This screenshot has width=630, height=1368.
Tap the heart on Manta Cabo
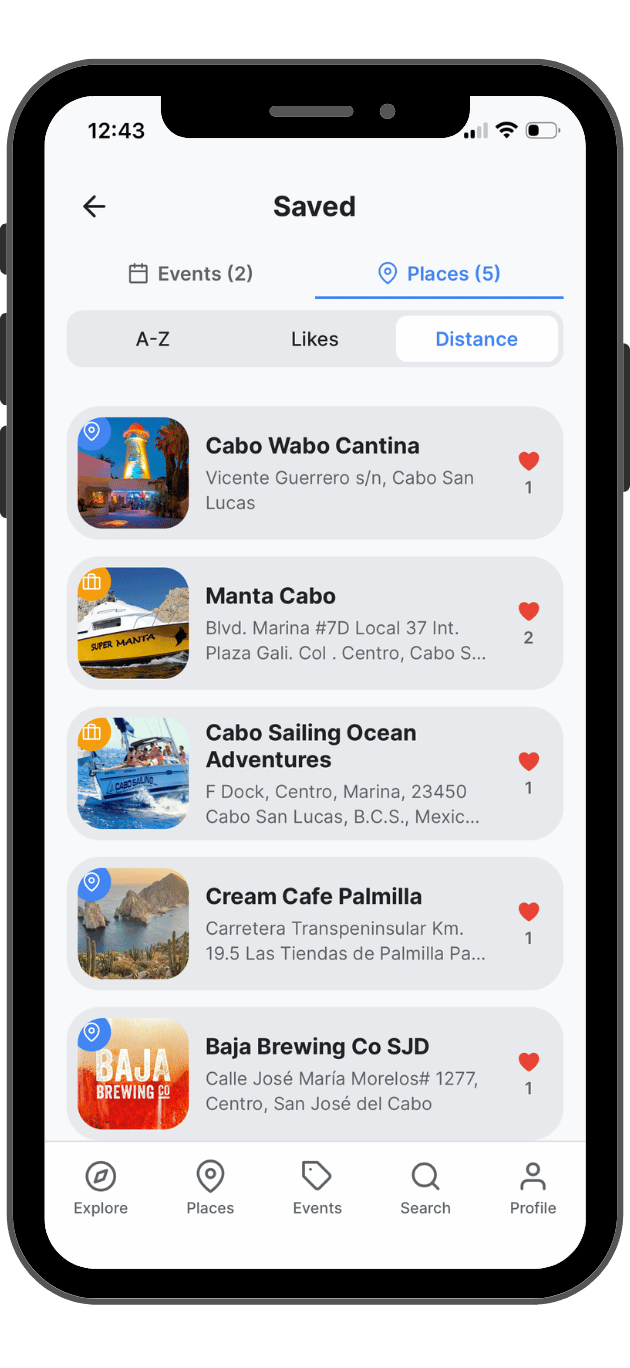529,611
